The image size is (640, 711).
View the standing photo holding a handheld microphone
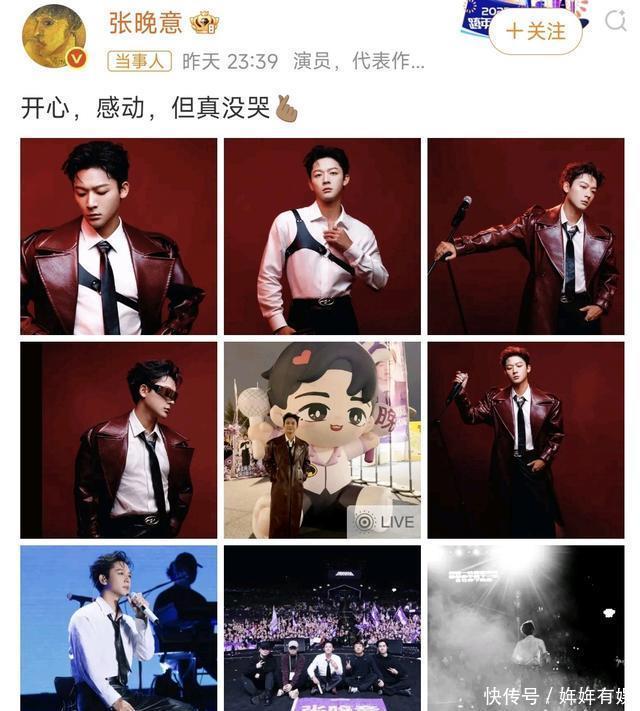(x=526, y=440)
